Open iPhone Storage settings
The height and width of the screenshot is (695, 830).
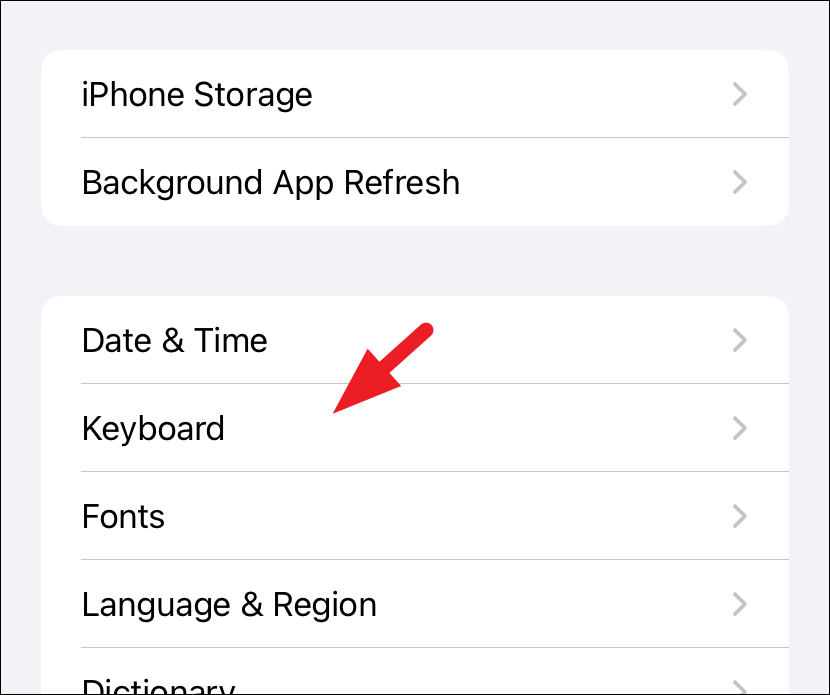coord(414,95)
